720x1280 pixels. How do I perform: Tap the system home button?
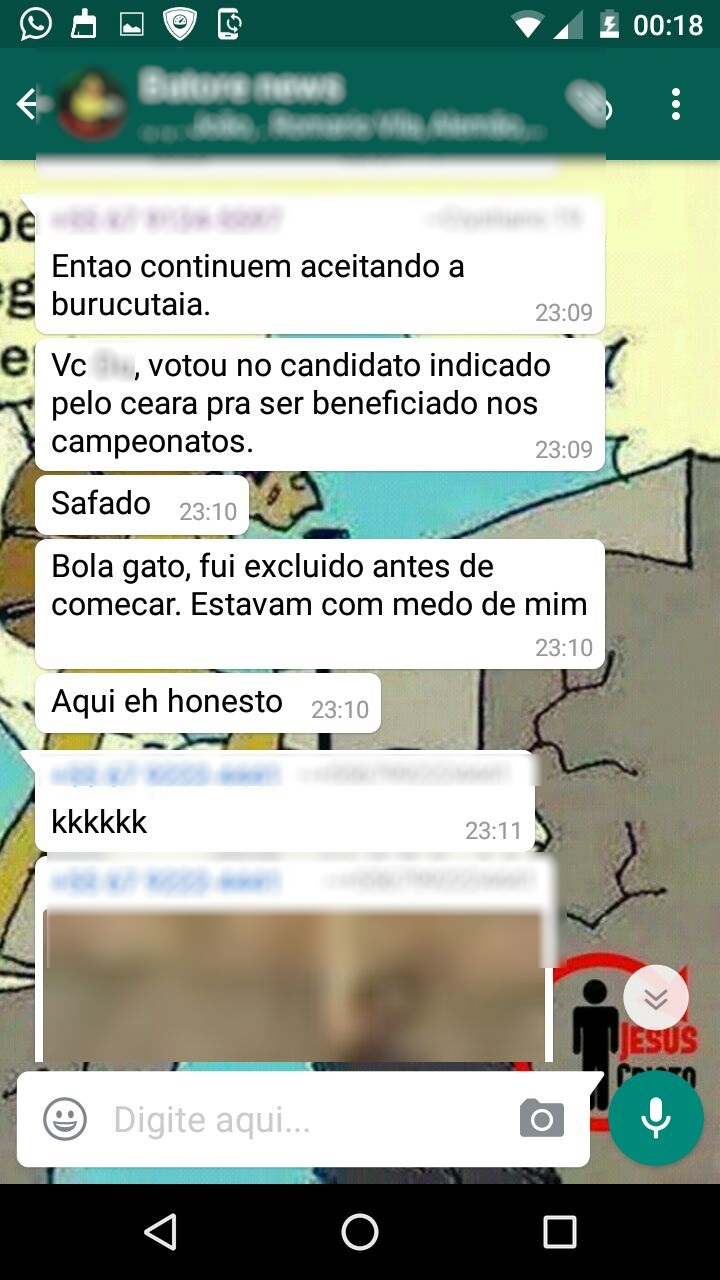[x=360, y=1232]
